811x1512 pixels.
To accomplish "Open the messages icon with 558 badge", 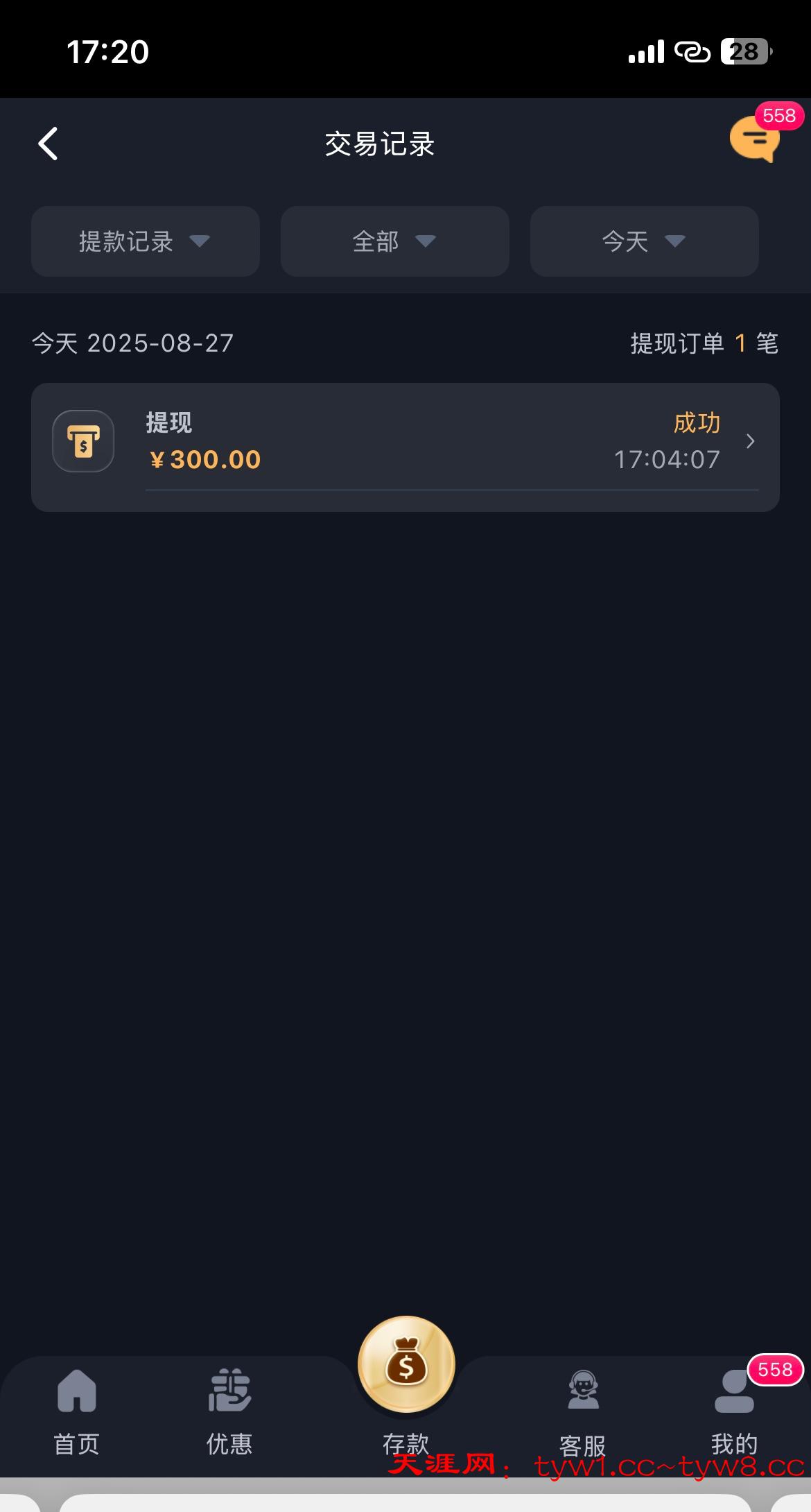I will click(754, 139).
